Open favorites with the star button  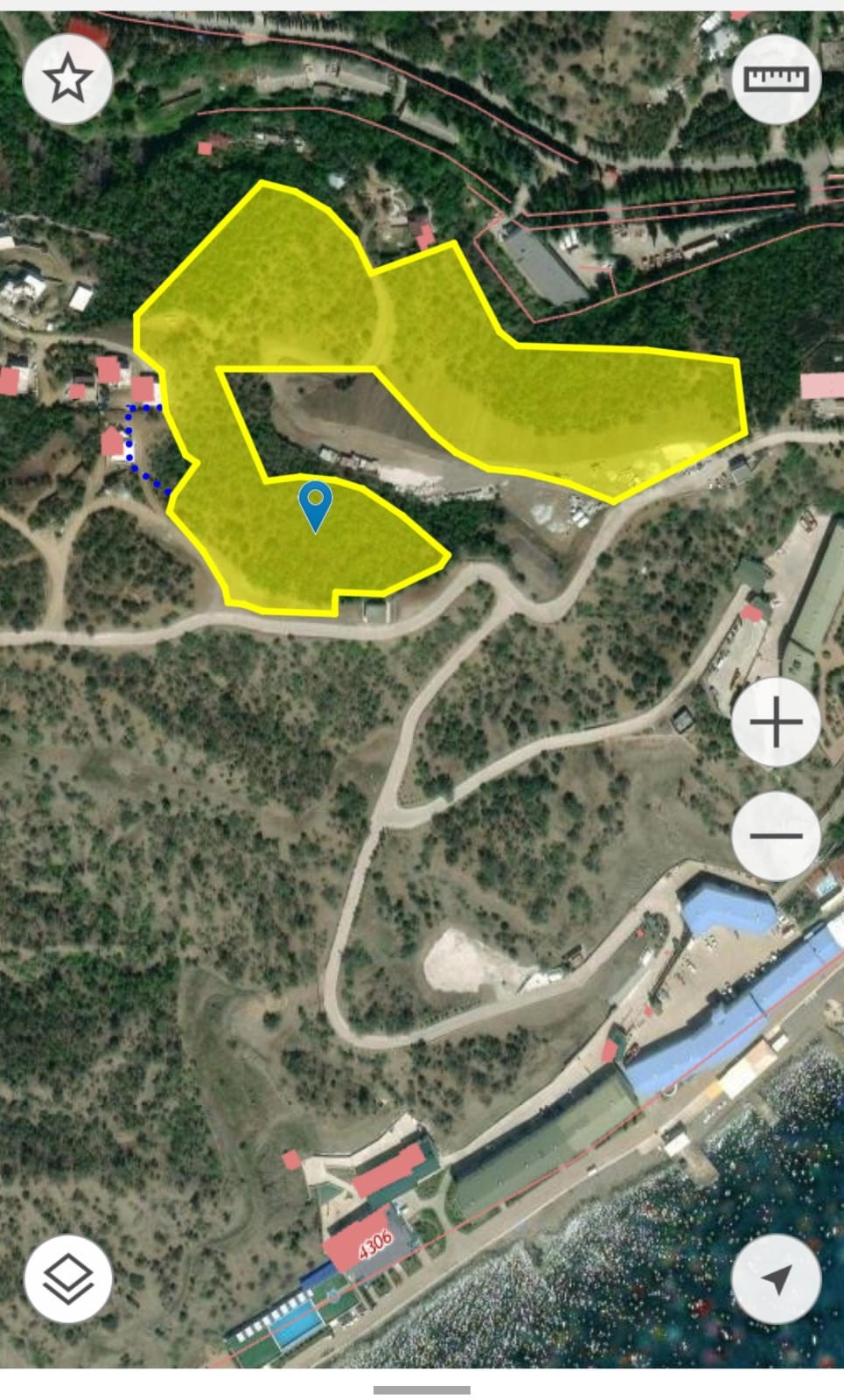click(68, 80)
